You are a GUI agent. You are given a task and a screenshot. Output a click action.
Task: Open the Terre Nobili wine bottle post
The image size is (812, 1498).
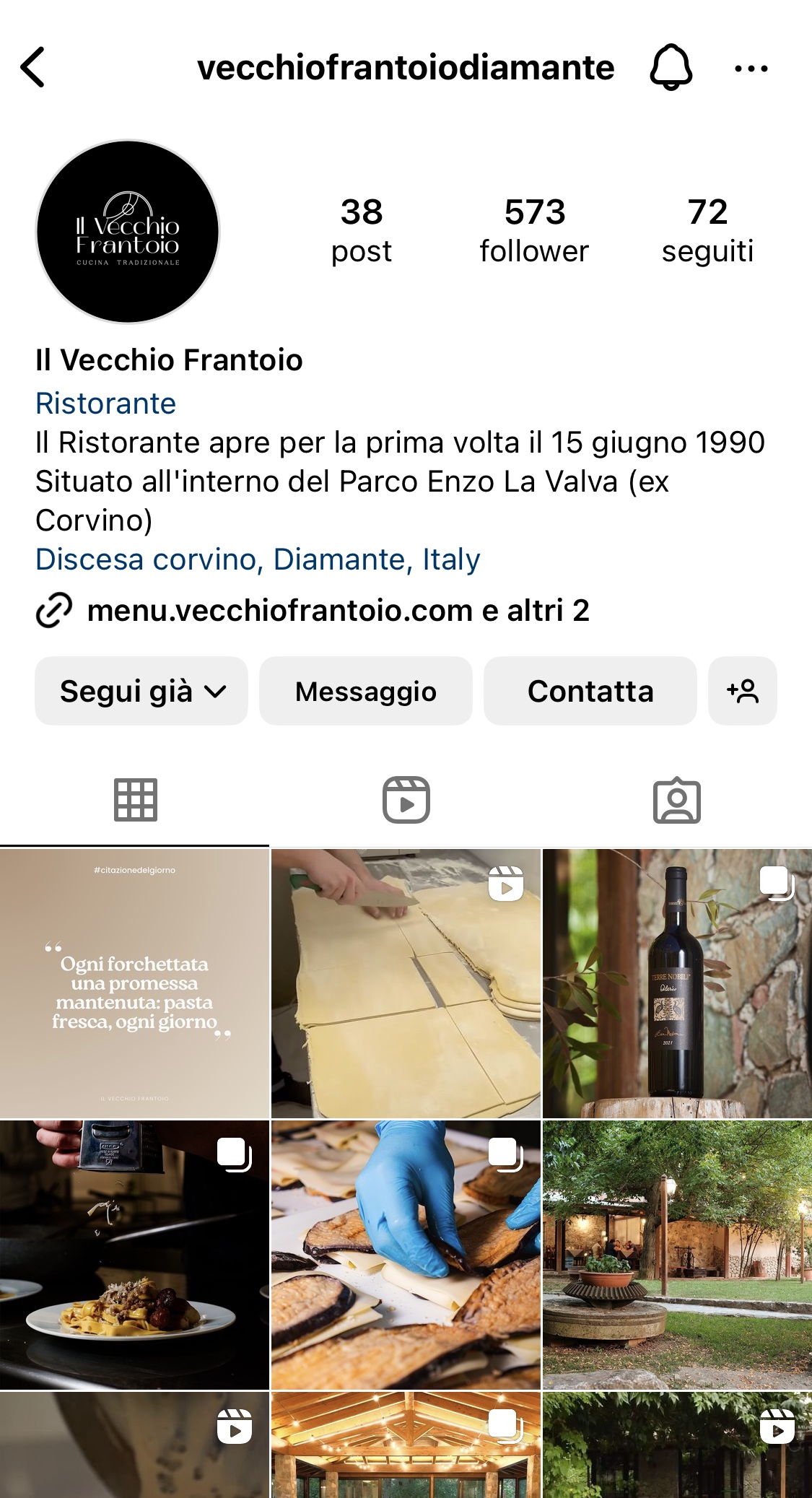pos(677,983)
